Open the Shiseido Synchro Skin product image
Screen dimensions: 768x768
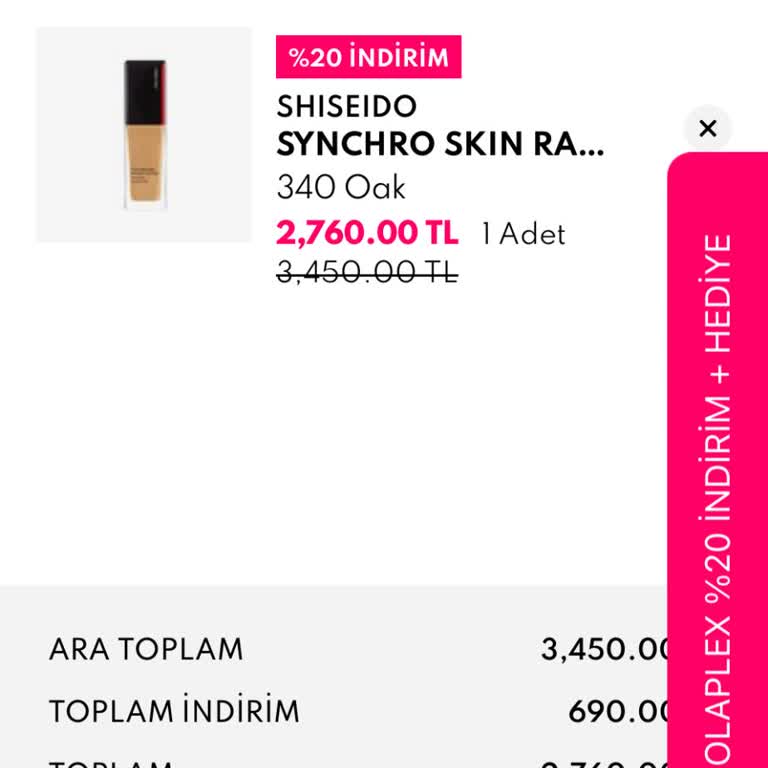144,135
